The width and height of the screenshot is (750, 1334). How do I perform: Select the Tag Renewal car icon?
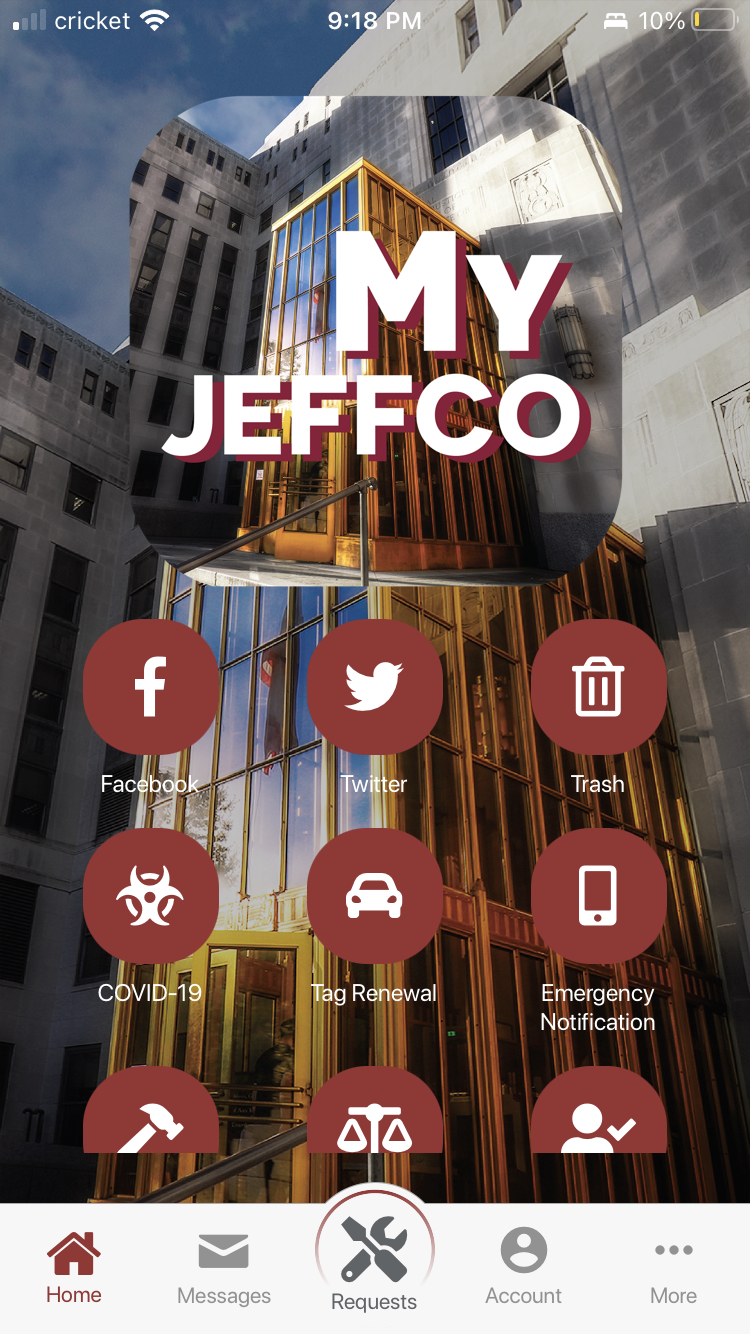pos(374,896)
